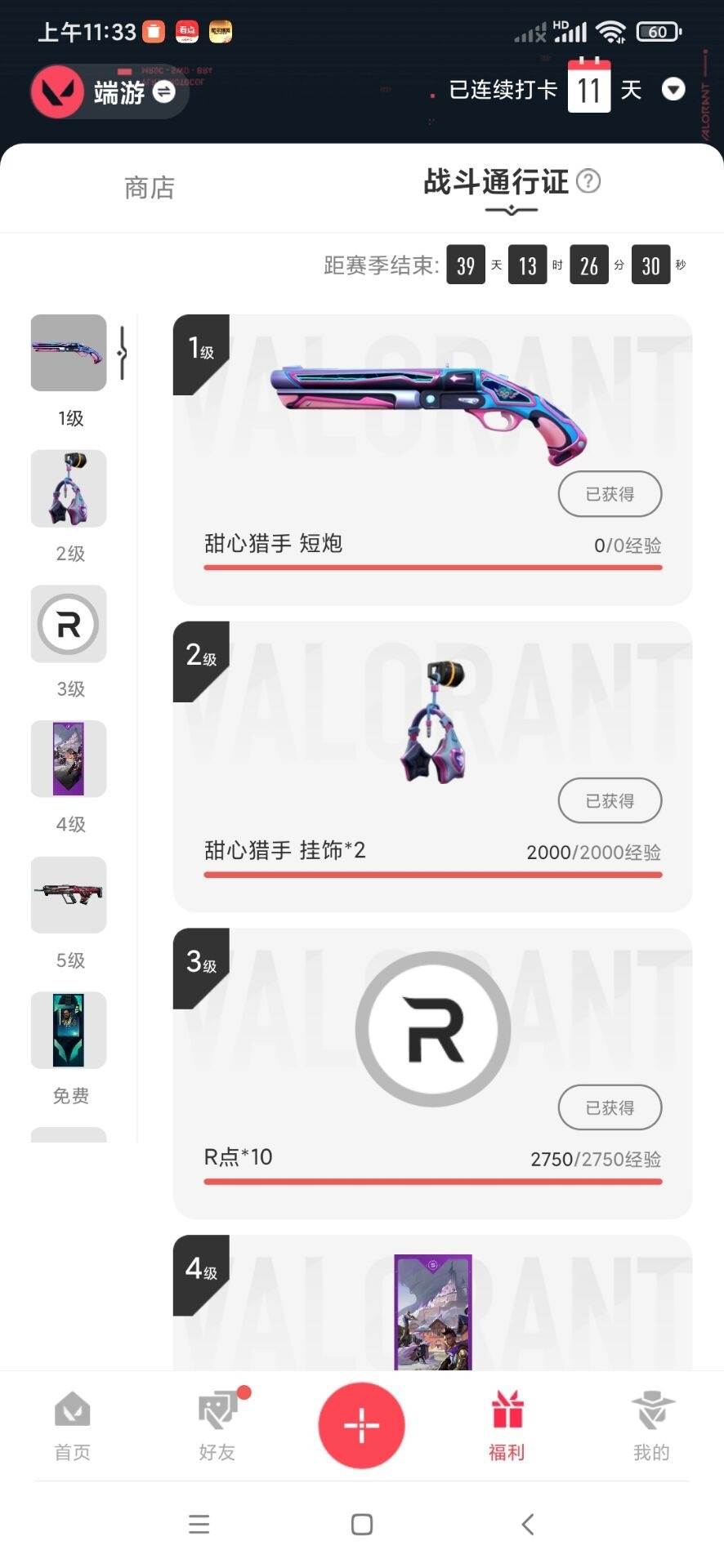Select the 3级 R点 thumbnail in sidebar

[x=69, y=624]
